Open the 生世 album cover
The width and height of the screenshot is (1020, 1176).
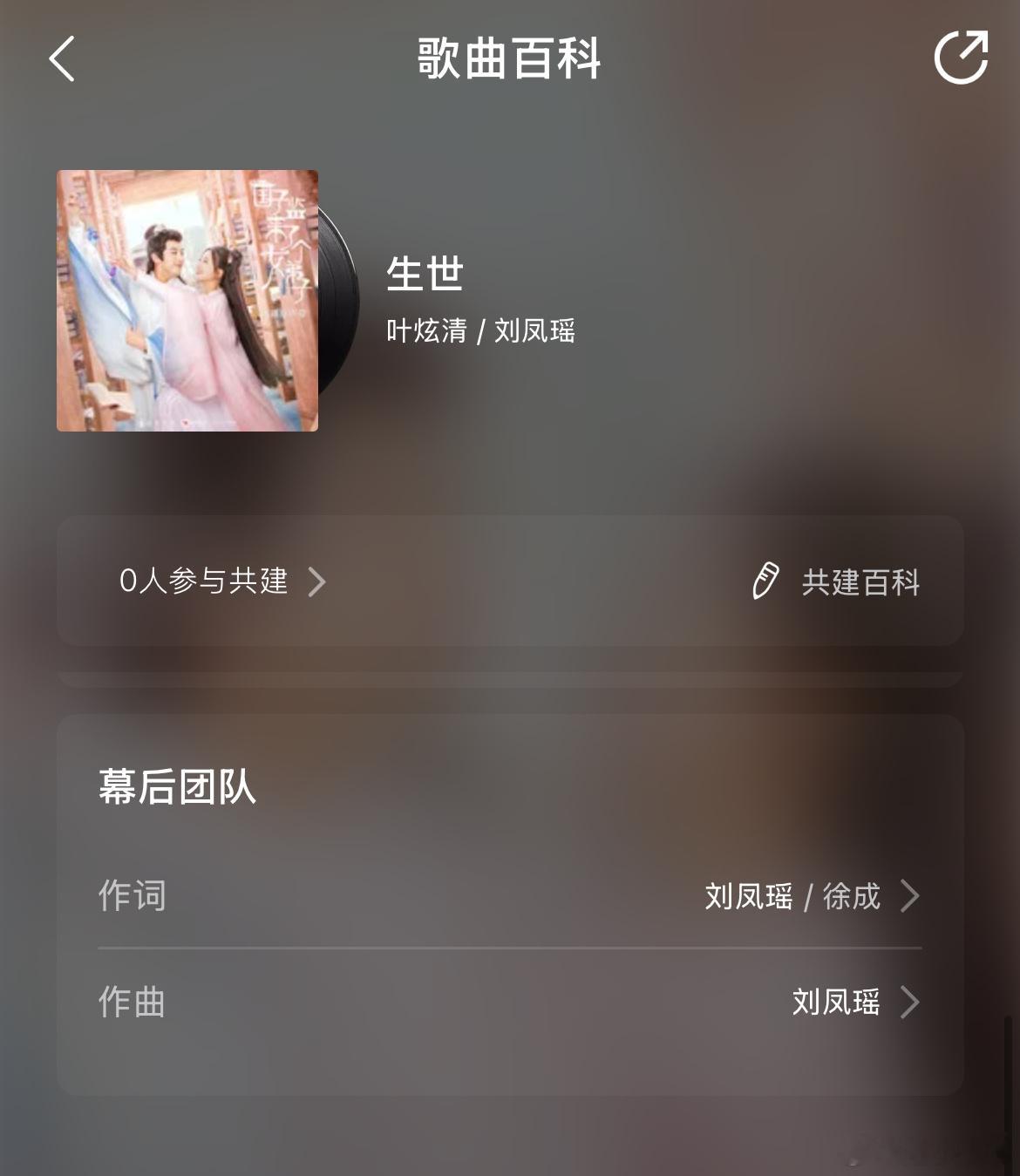coord(187,301)
